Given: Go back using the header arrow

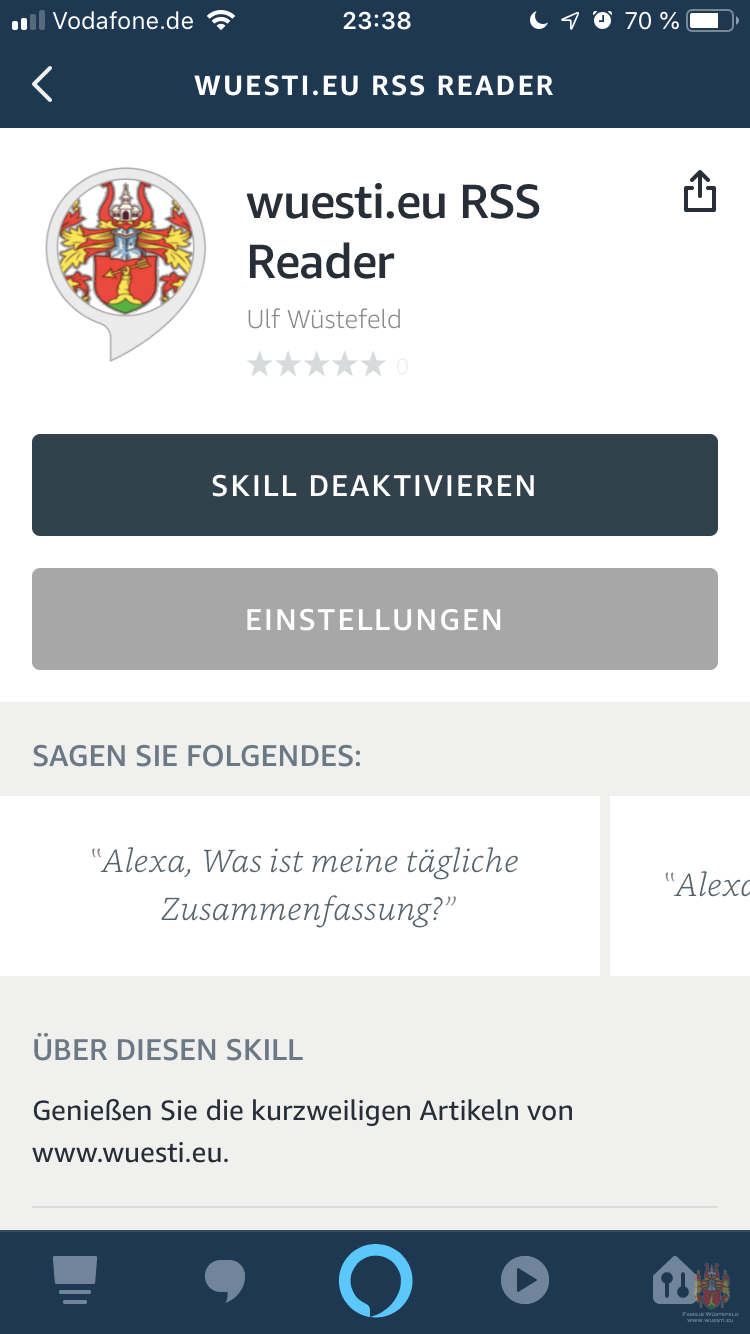Looking at the screenshot, I should (x=42, y=85).
